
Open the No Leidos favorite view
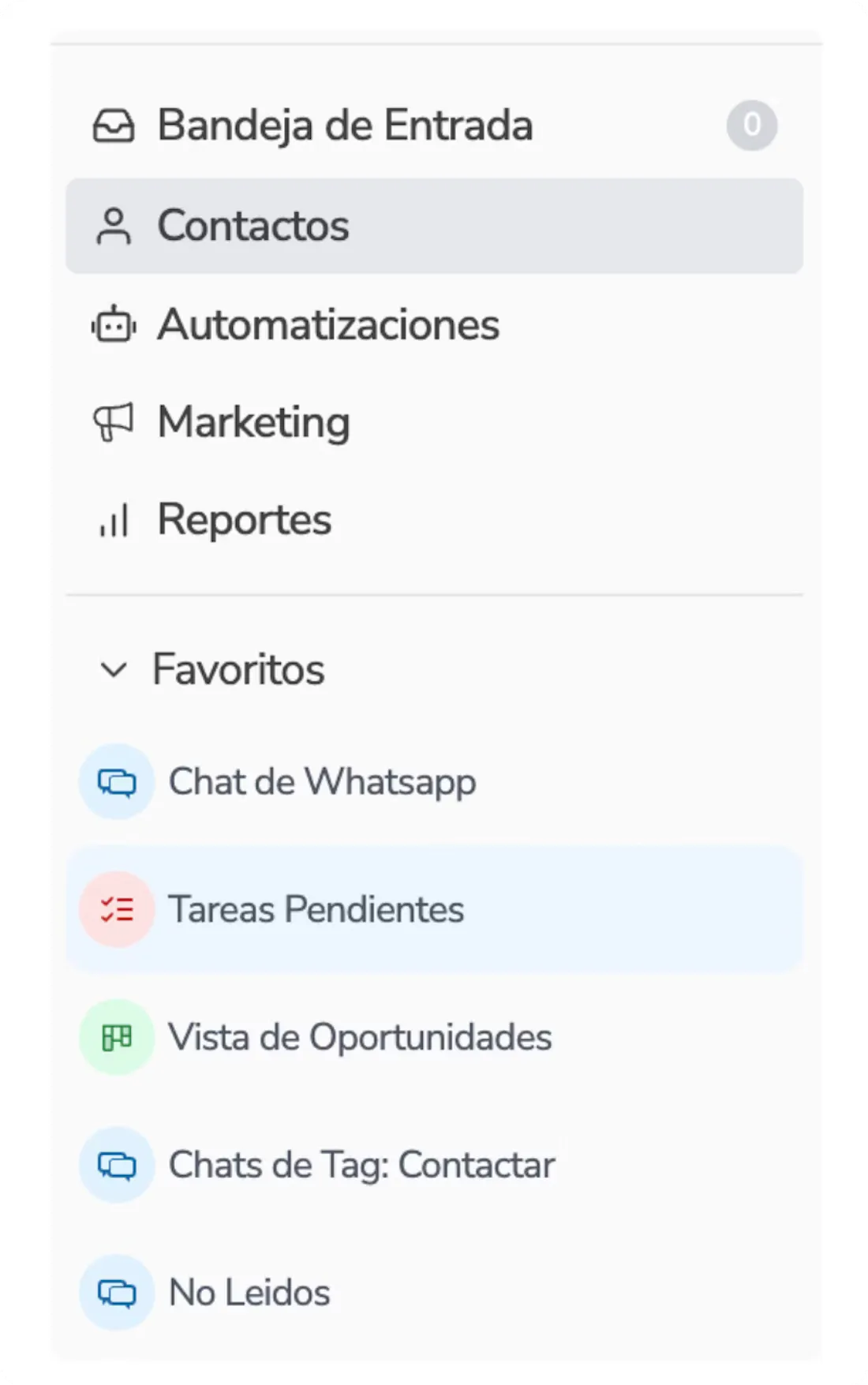click(x=247, y=1293)
